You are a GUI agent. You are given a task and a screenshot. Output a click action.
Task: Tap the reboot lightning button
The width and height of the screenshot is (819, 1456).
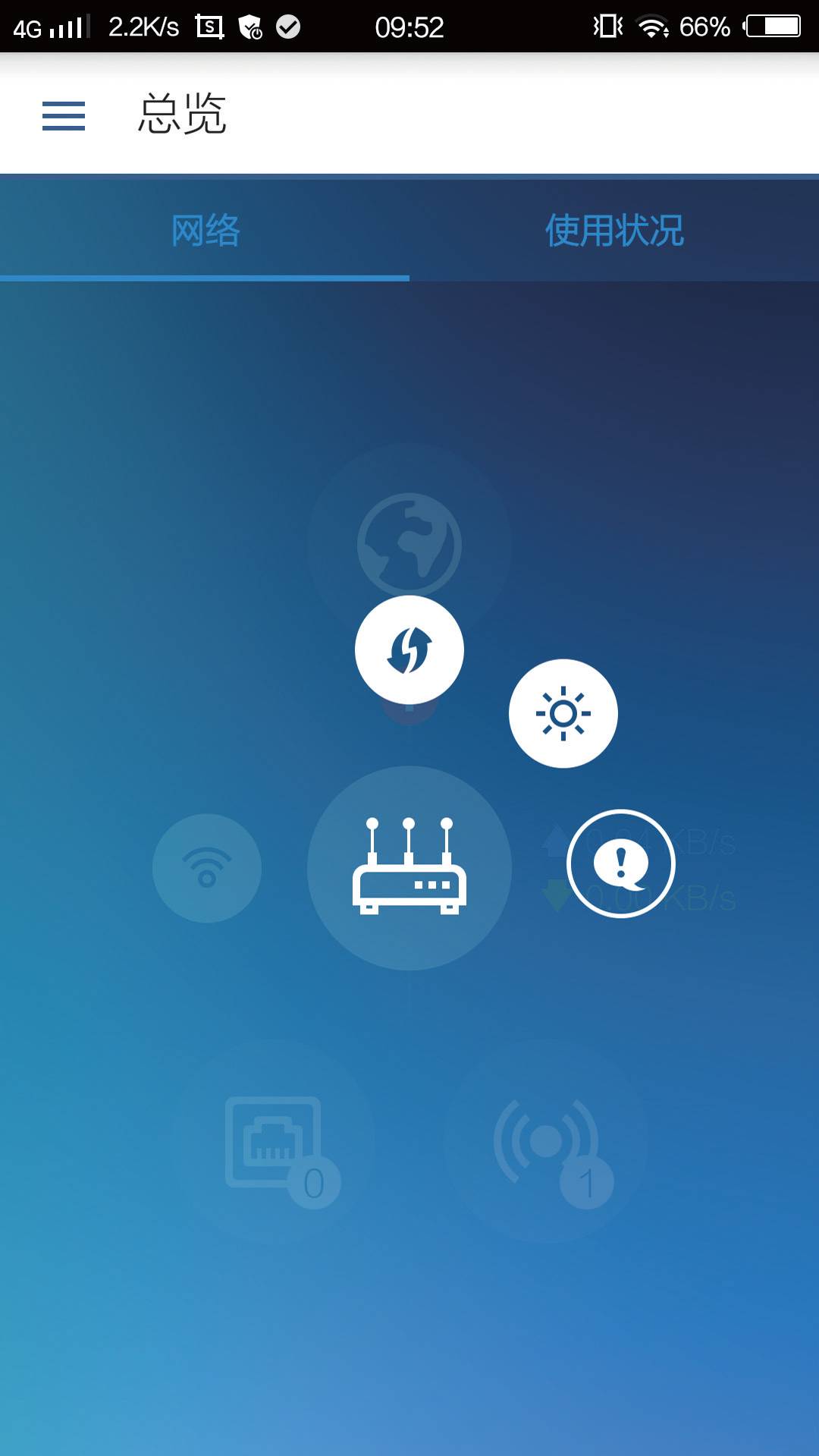(409, 650)
